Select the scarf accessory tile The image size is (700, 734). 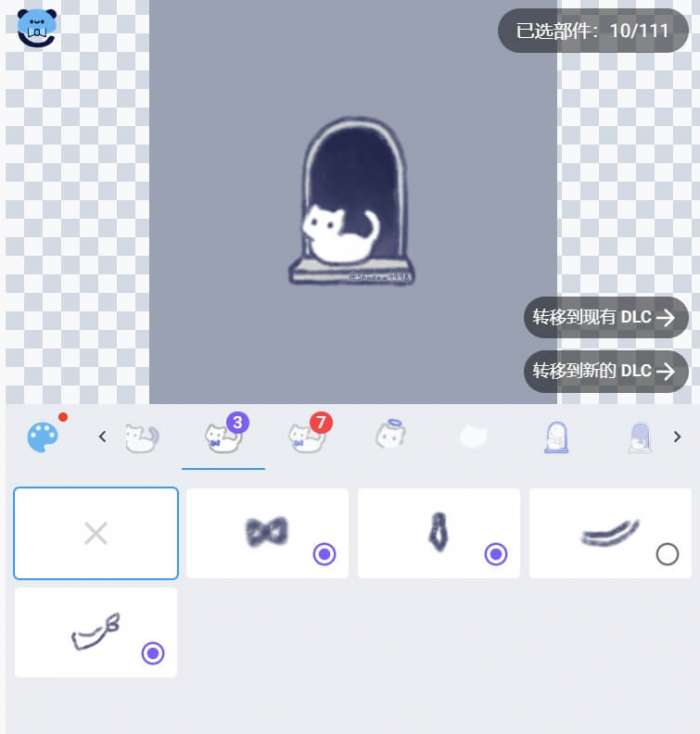tap(96, 632)
